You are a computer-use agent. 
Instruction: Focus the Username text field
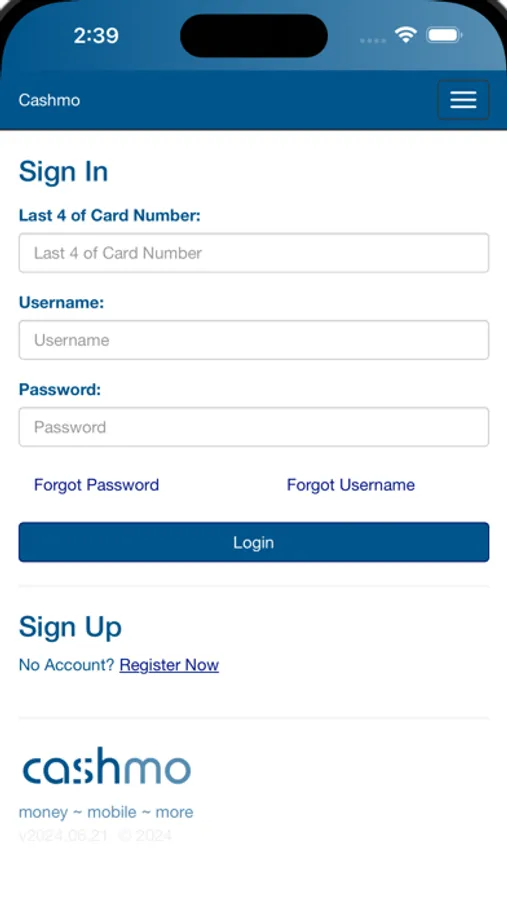[254, 340]
